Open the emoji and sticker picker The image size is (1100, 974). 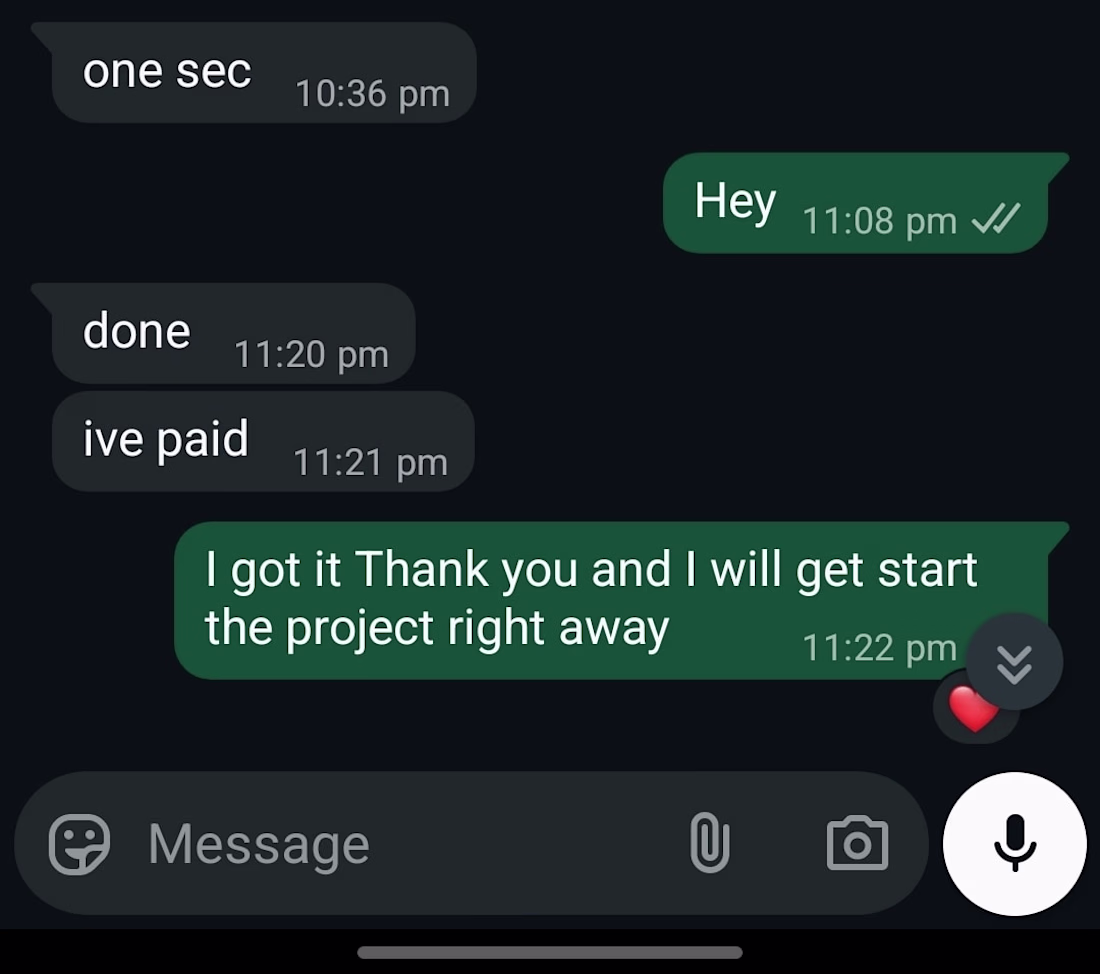pos(79,844)
